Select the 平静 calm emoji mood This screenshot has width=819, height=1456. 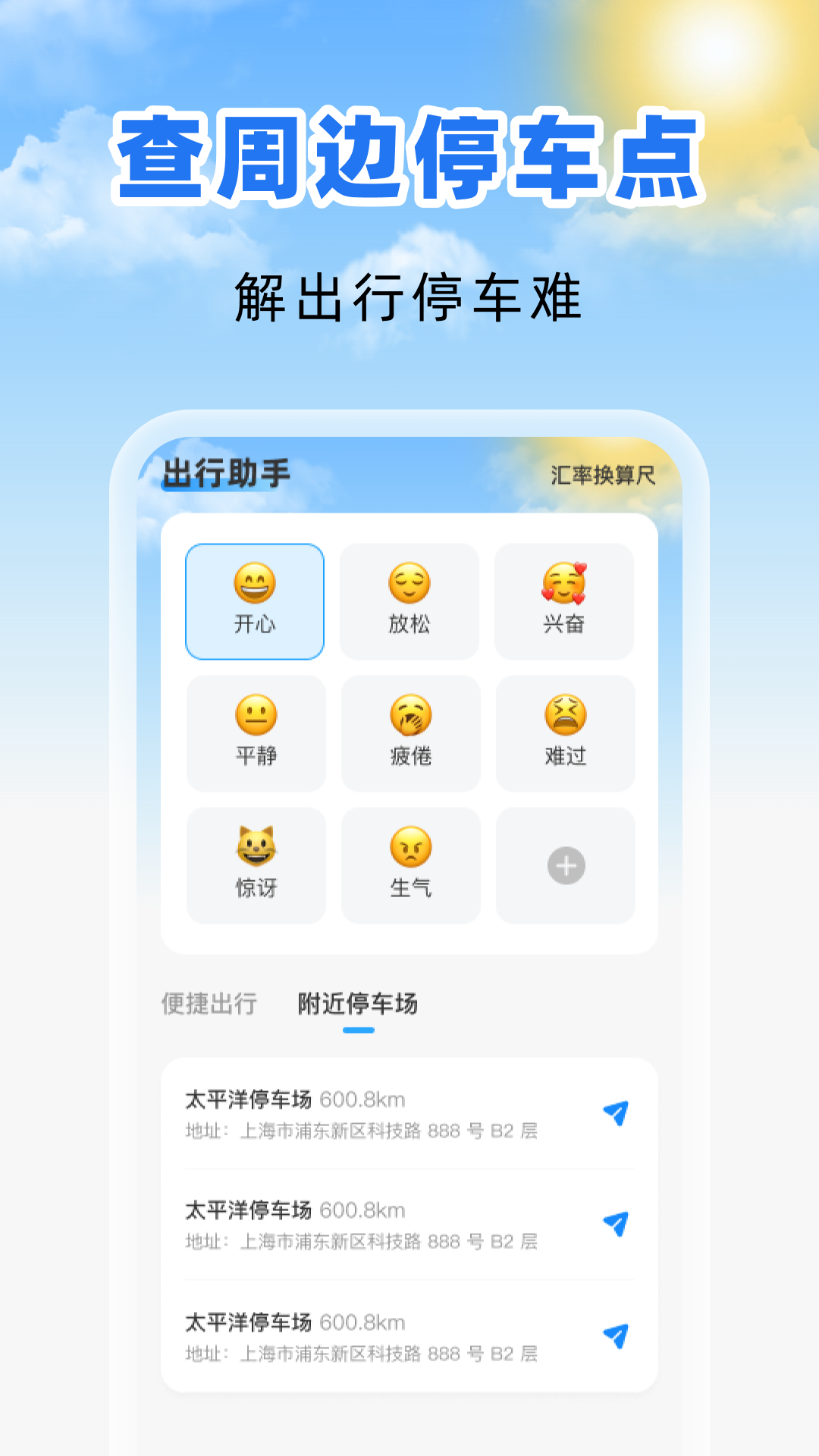pos(256,733)
